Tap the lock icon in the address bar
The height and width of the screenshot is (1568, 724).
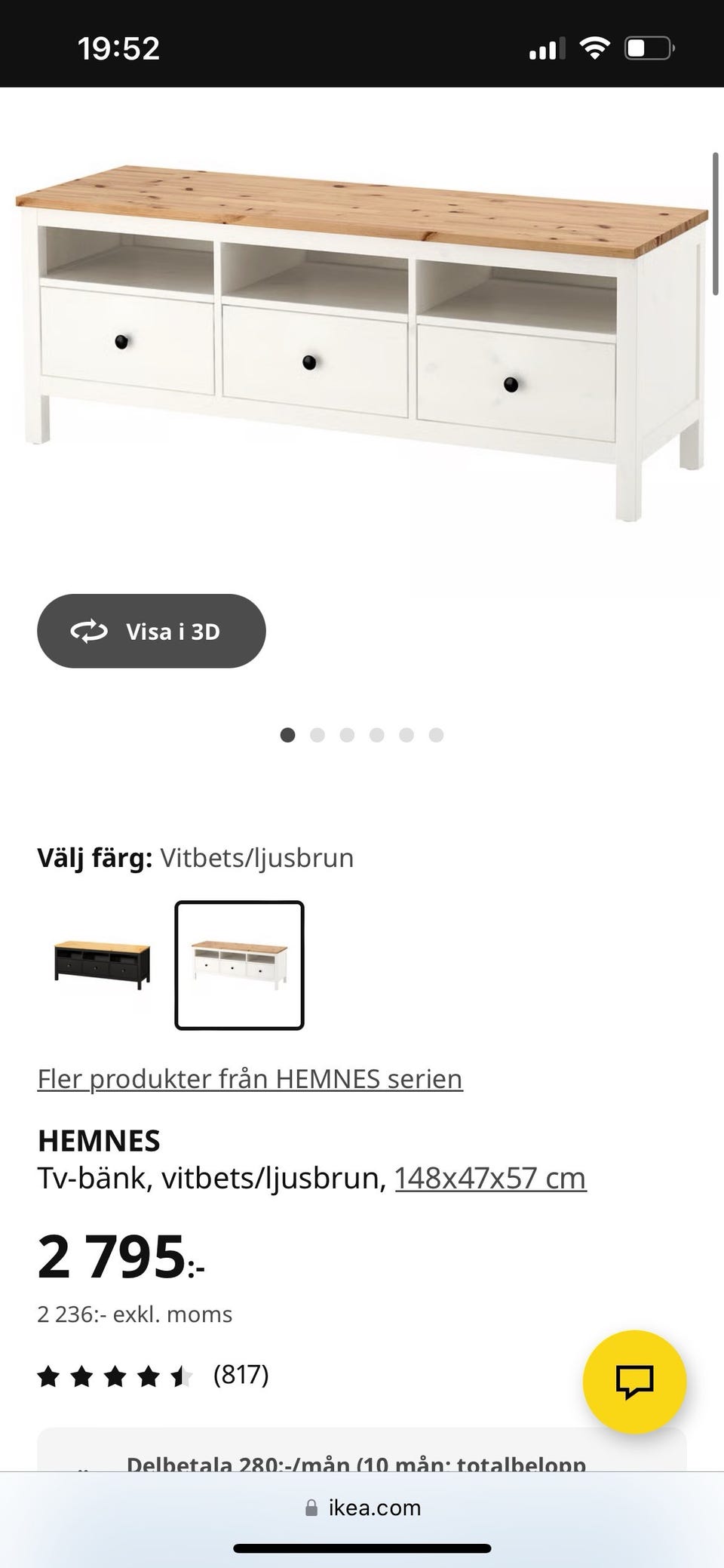(x=312, y=1508)
